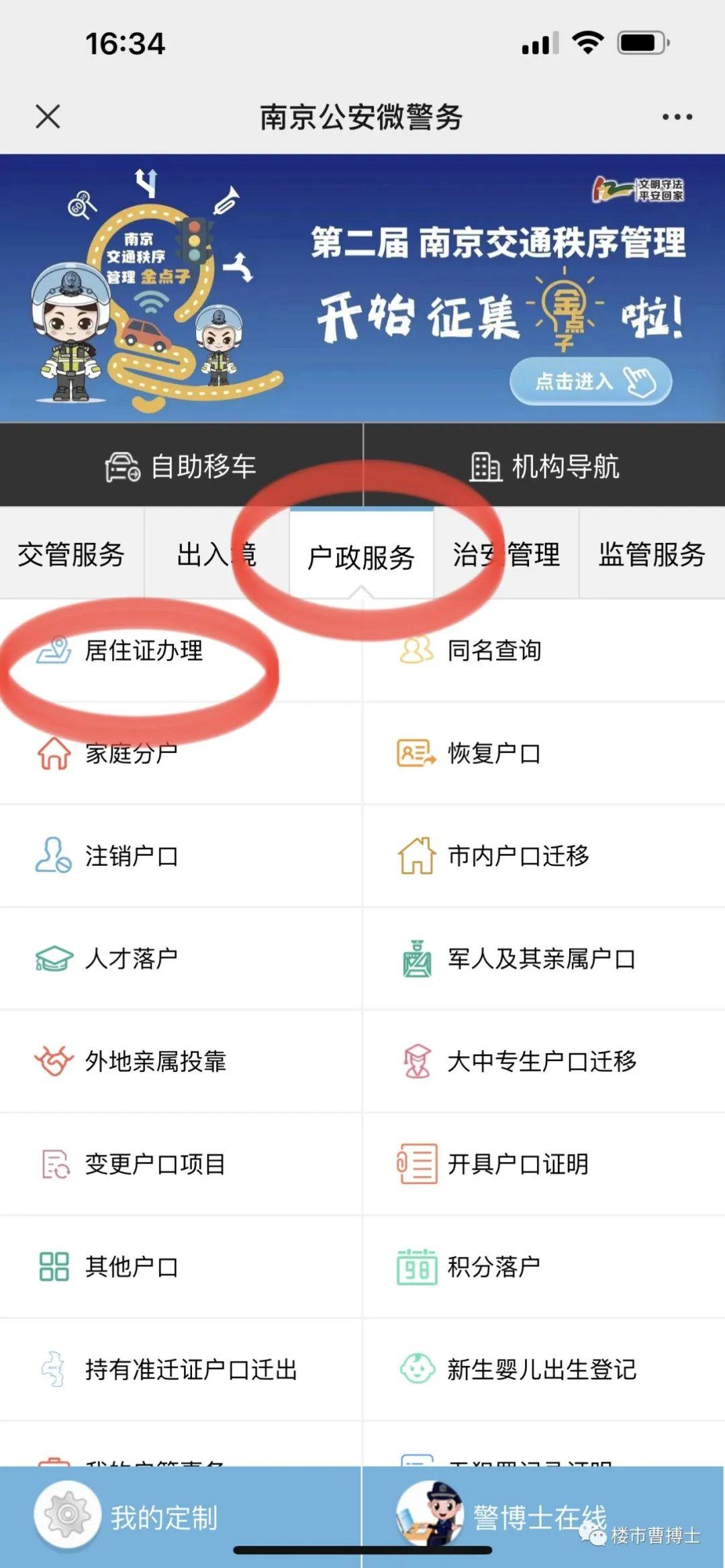This screenshot has height=1568, width=725.
Task: Open 自助移车 service
Action: (x=181, y=466)
